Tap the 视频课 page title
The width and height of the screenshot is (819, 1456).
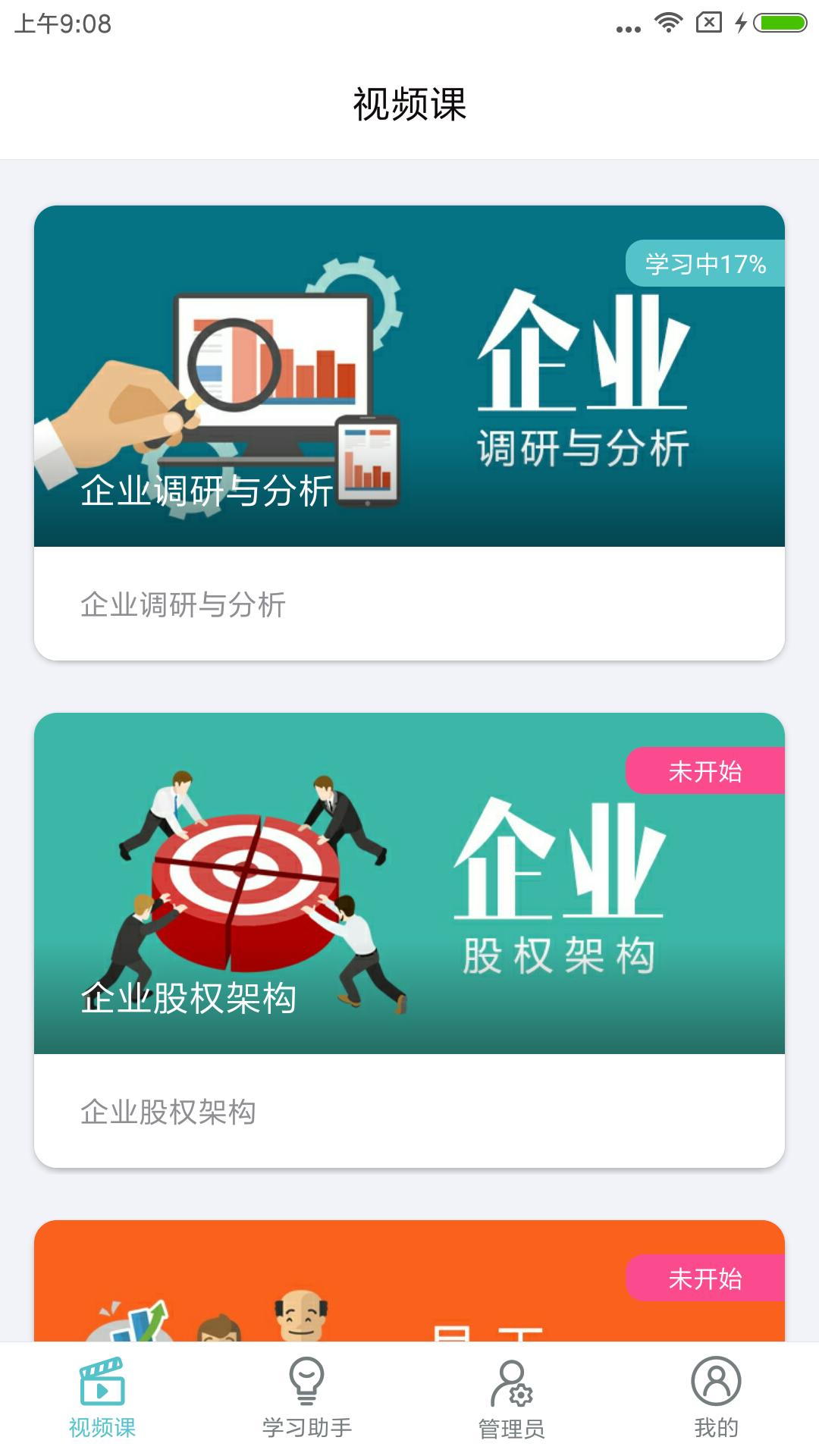coord(409,103)
